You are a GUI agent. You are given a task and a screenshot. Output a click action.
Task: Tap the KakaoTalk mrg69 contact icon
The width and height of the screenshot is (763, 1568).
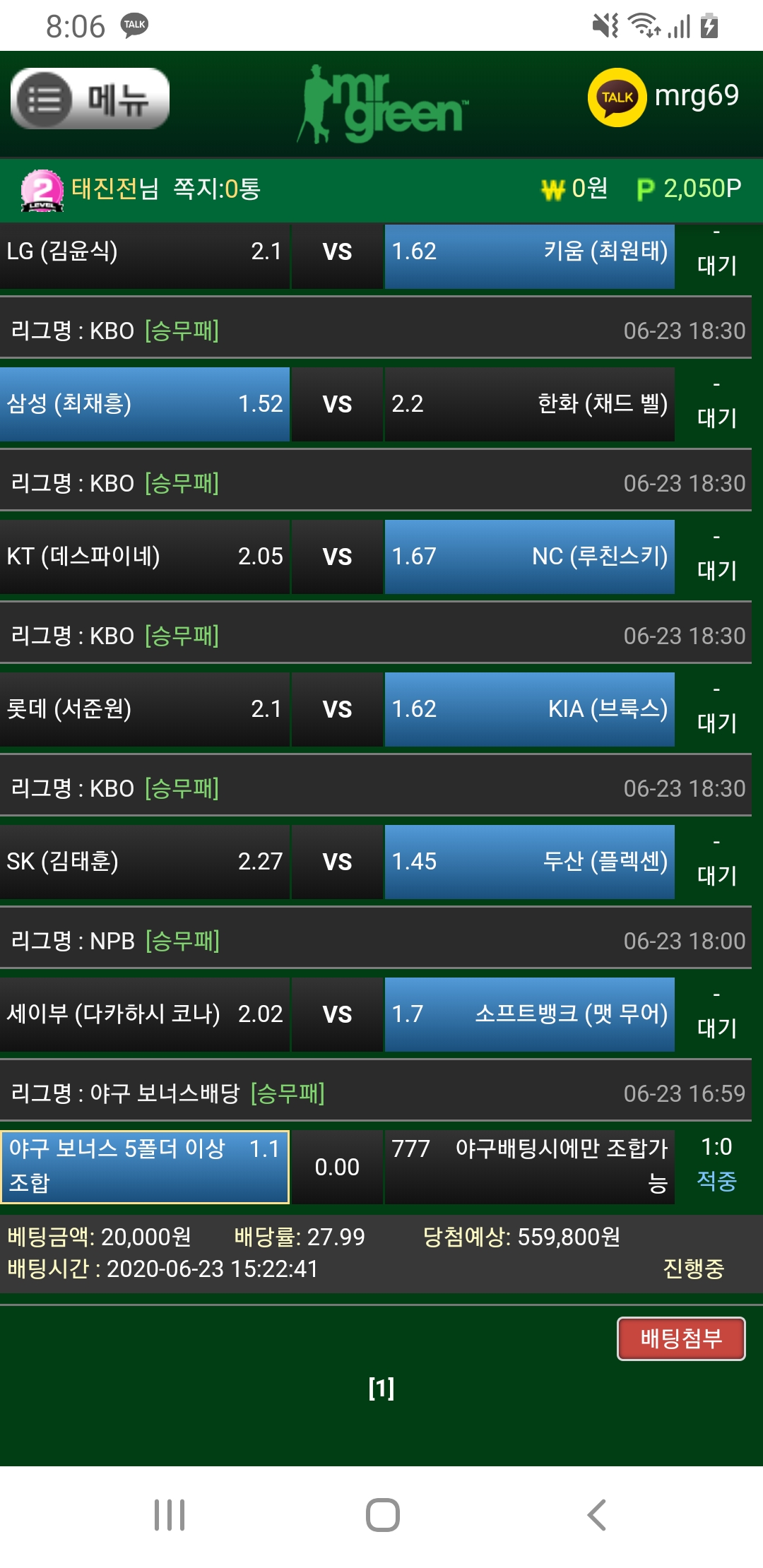pyautogui.click(x=617, y=97)
